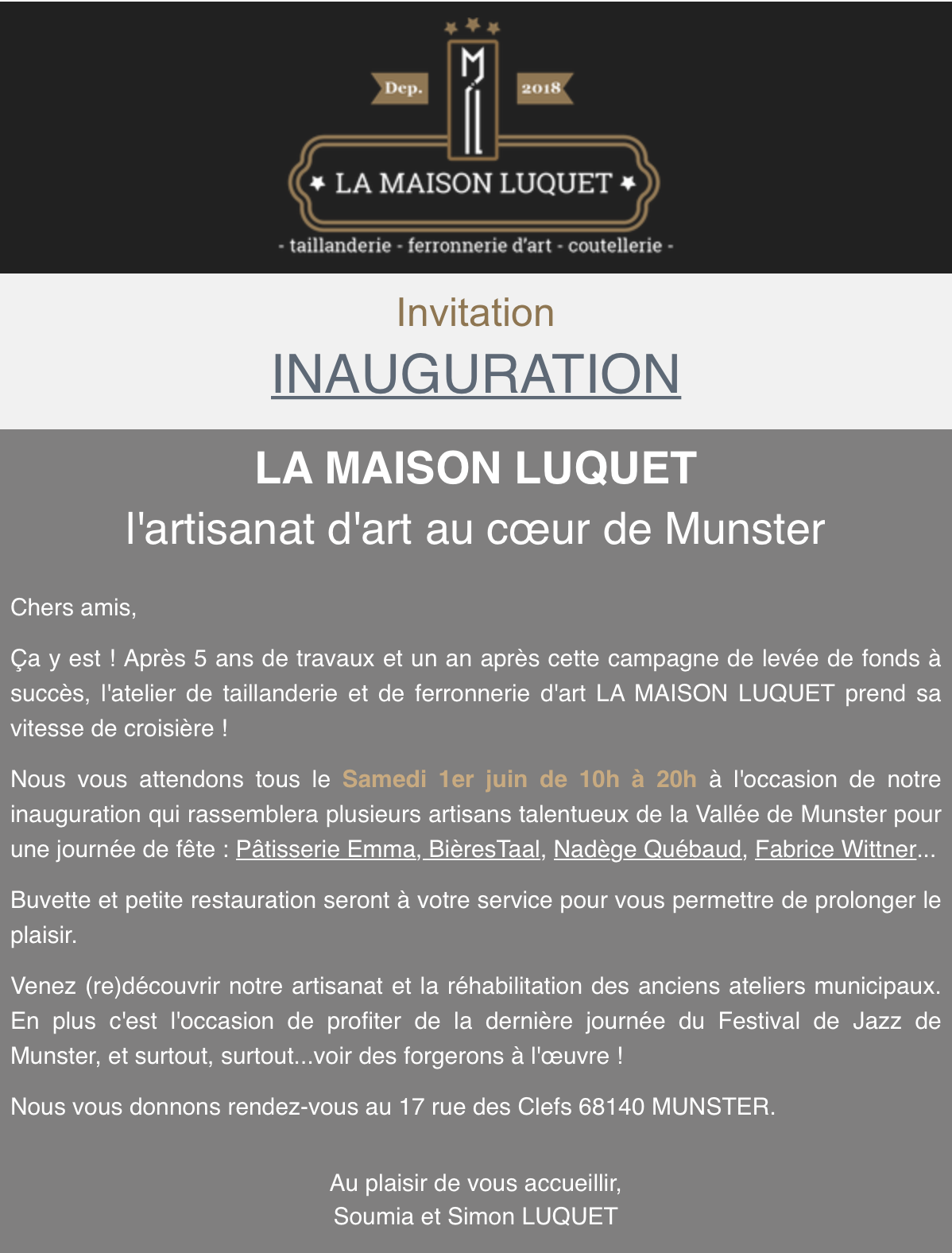Open the Pâtisserie Emma link
Screen dimensions: 952x1253
(x=326, y=849)
